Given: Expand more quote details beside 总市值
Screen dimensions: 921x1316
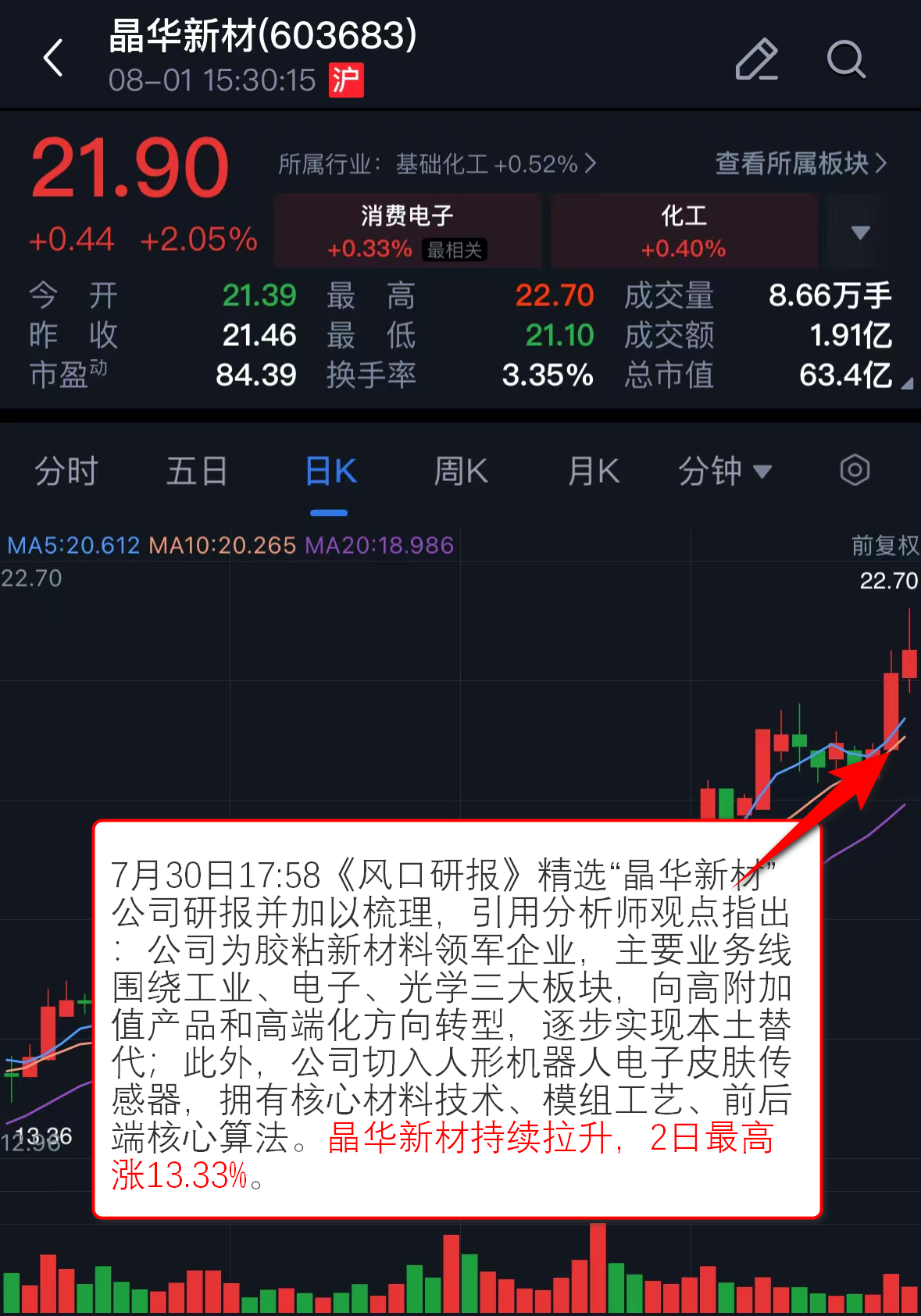Looking at the screenshot, I should [906, 383].
